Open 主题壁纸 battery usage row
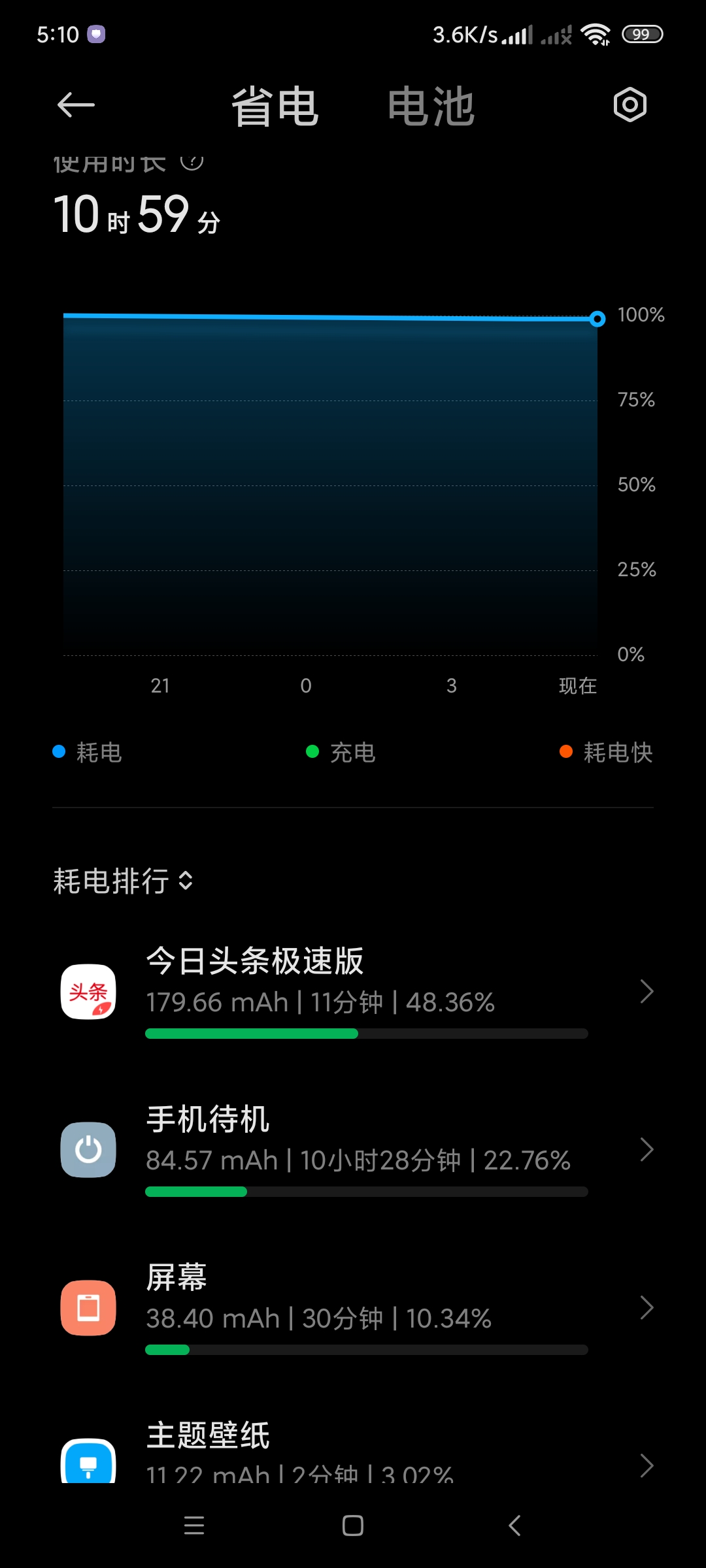Viewport: 706px width, 1568px height. (x=353, y=1450)
